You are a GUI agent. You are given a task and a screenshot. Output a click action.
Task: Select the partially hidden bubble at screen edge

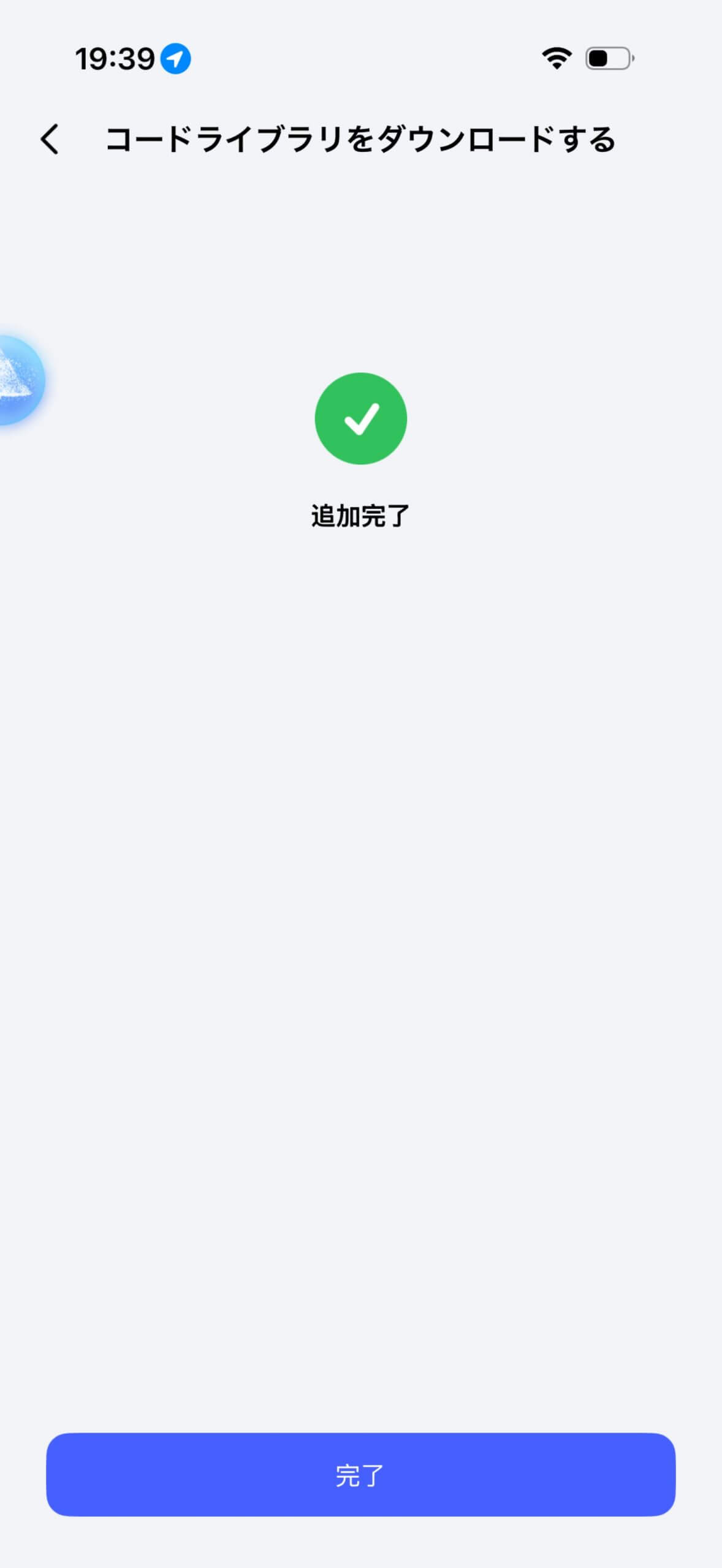tap(18, 380)
